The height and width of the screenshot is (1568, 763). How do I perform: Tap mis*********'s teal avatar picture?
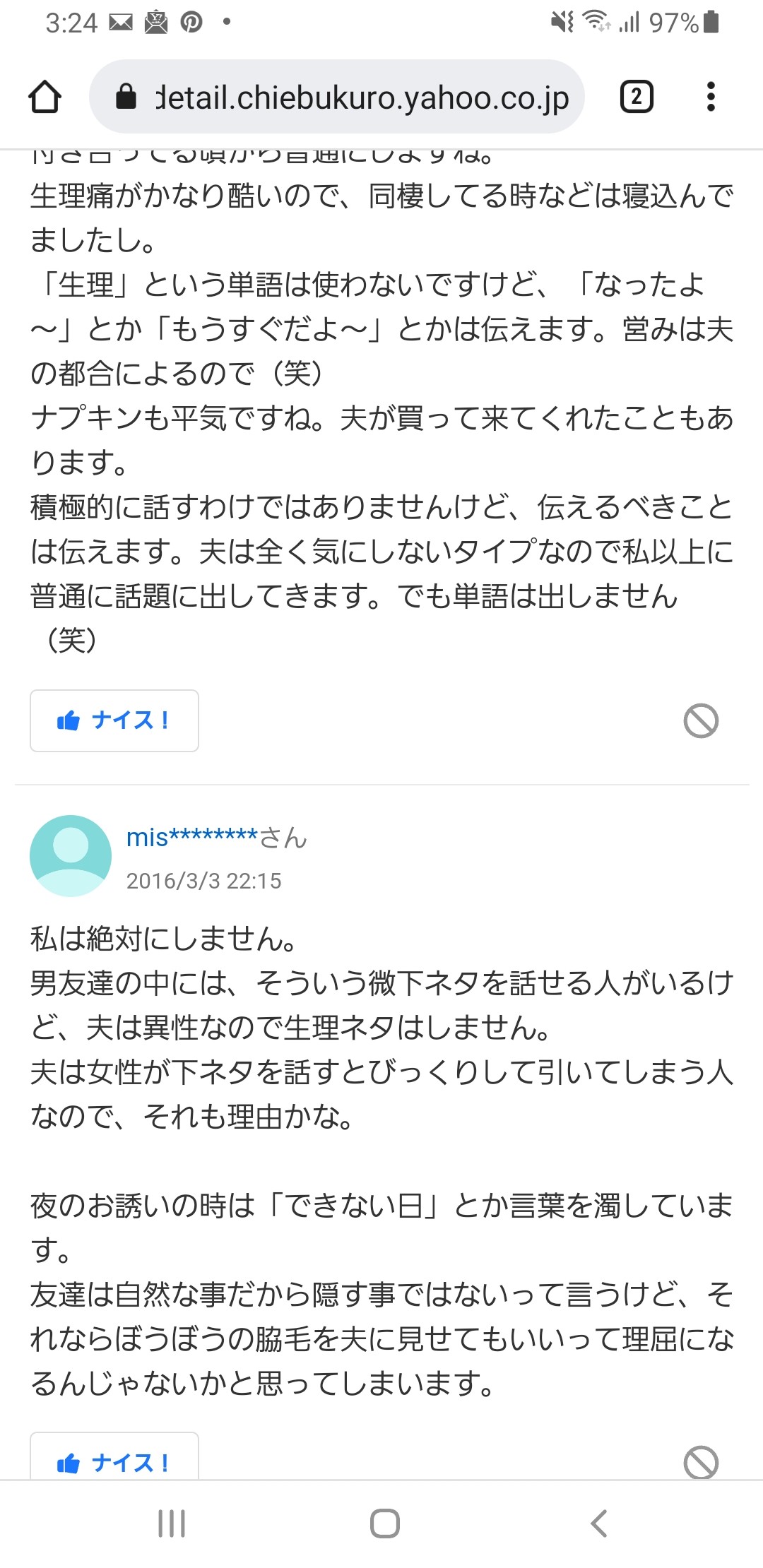[x=71, y=856]
